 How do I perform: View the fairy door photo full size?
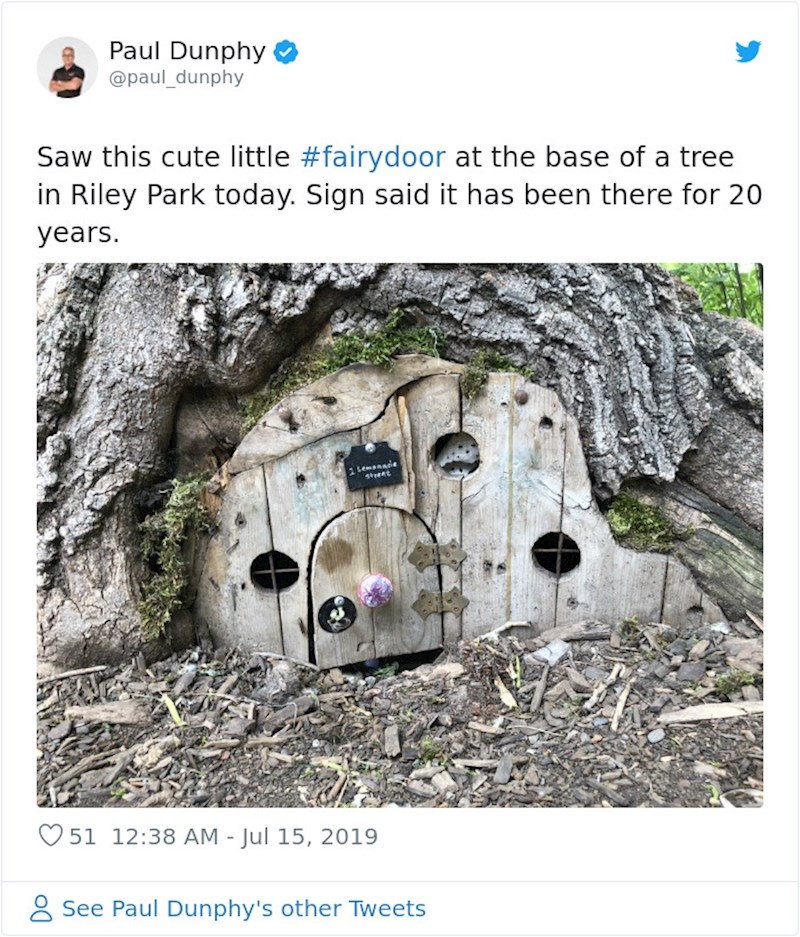(x=400, y=534)
